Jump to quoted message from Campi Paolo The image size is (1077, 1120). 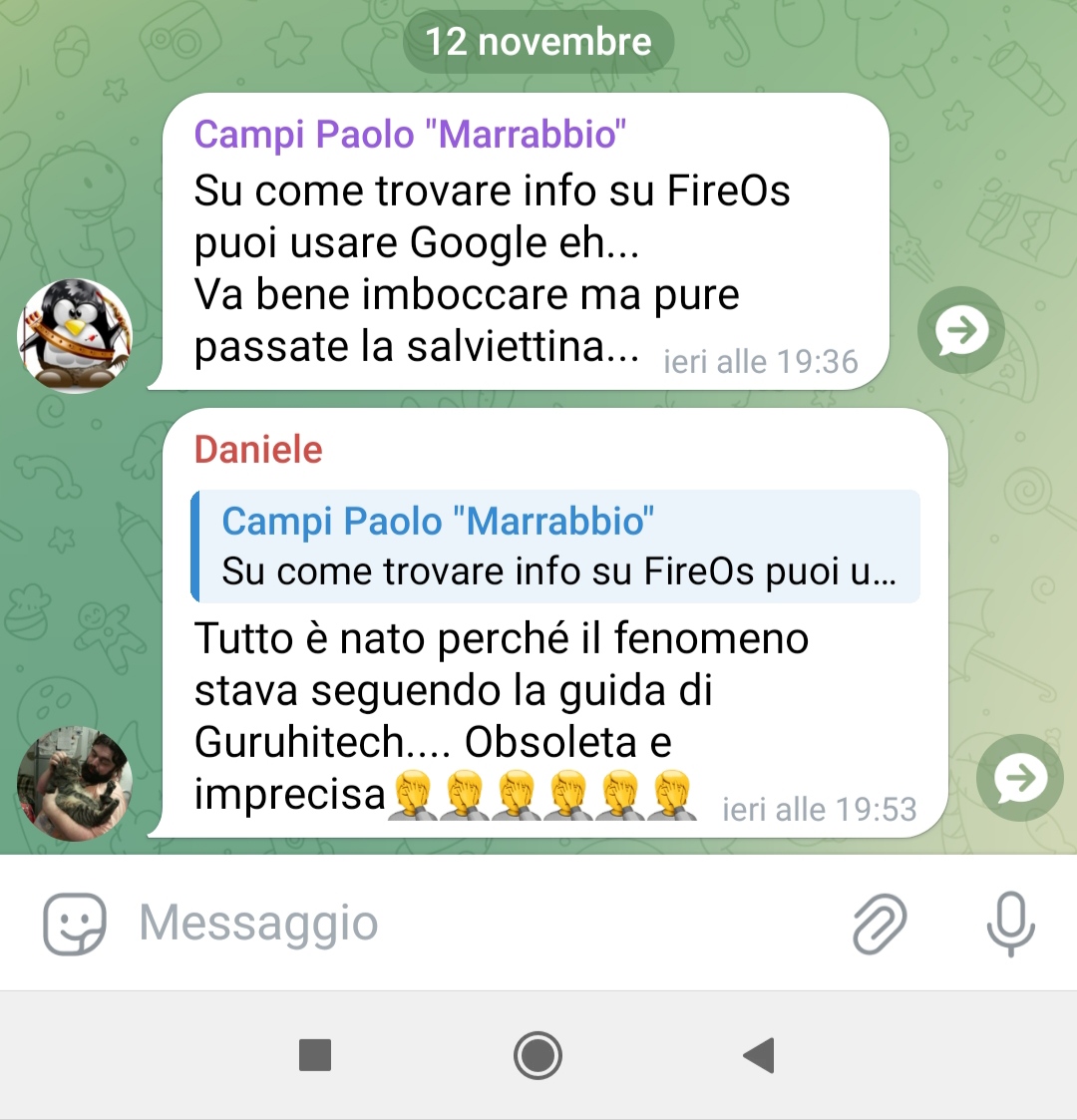tap(555, 547)
